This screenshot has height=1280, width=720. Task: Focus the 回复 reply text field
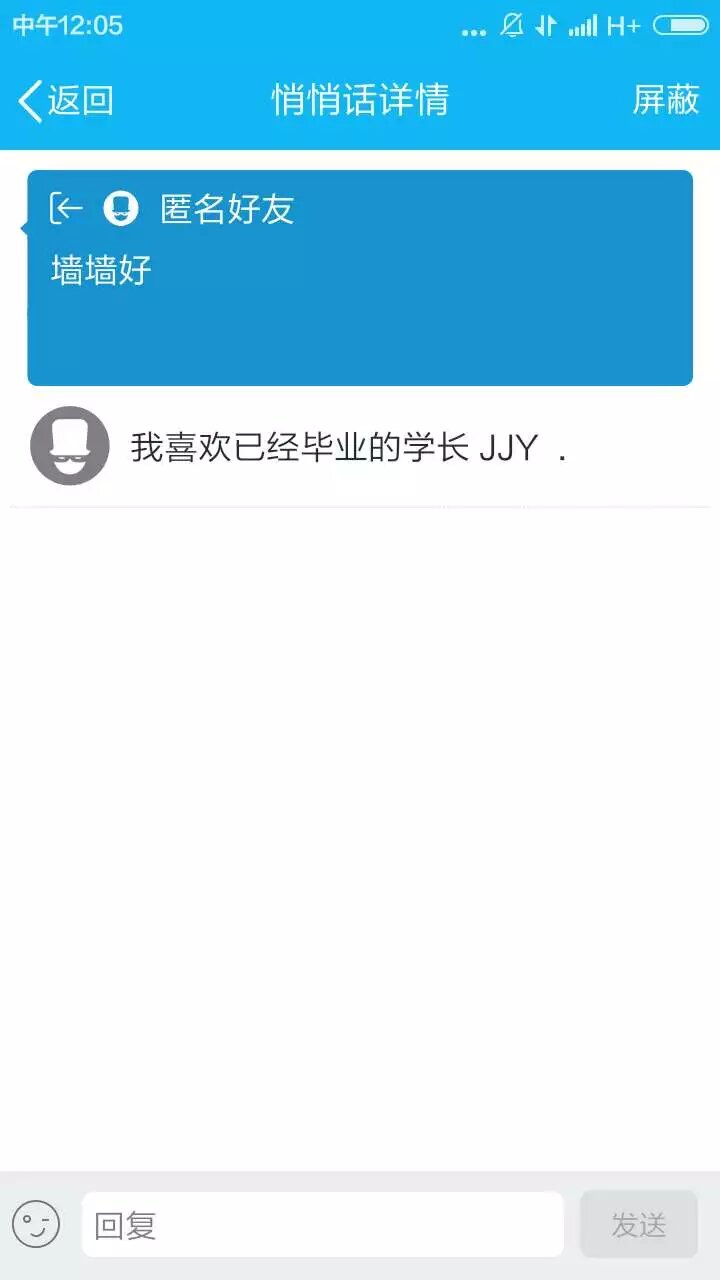click(x=322, y=1224)
